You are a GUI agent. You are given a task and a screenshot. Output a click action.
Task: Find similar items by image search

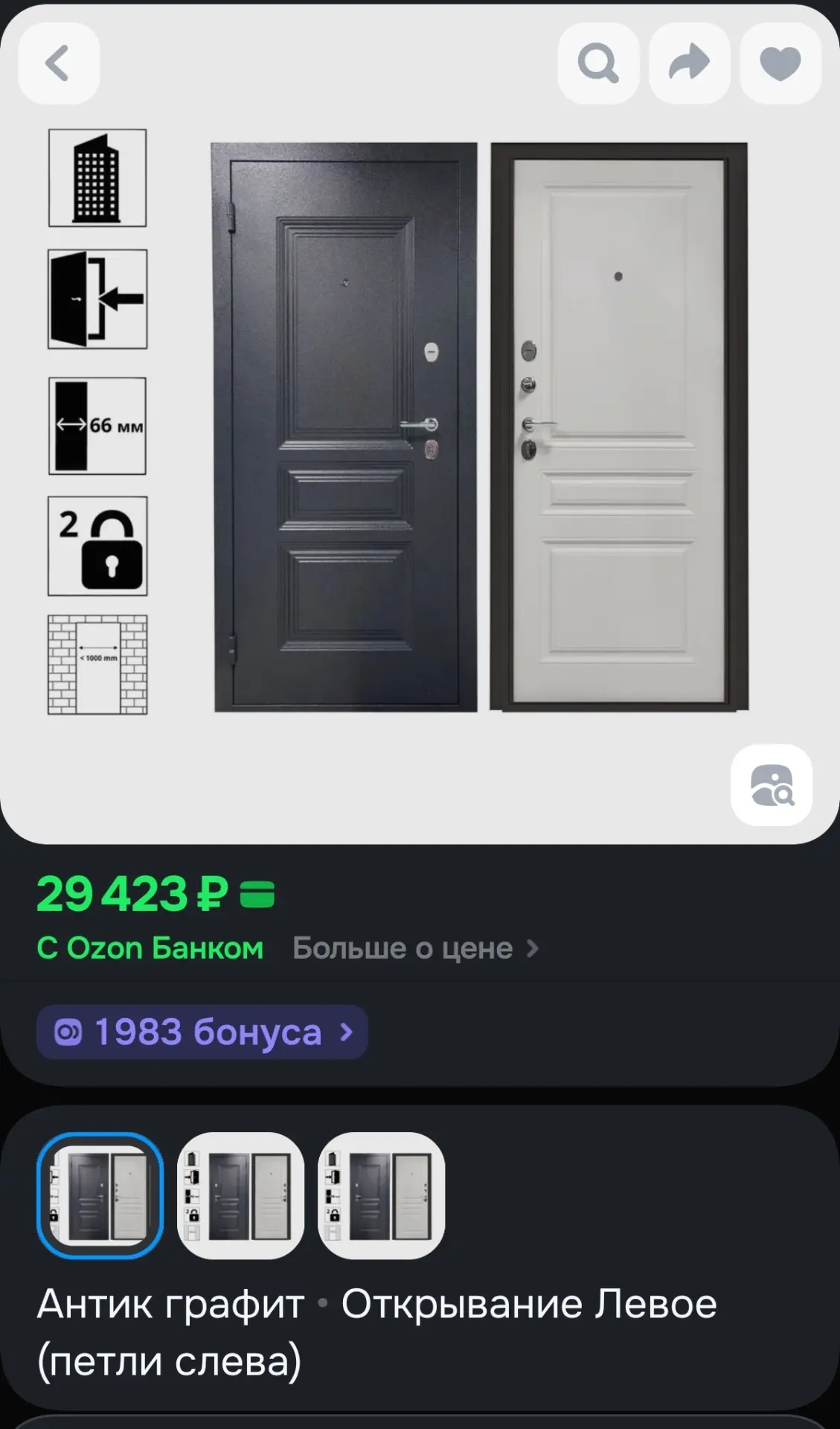tap(772, 785)
